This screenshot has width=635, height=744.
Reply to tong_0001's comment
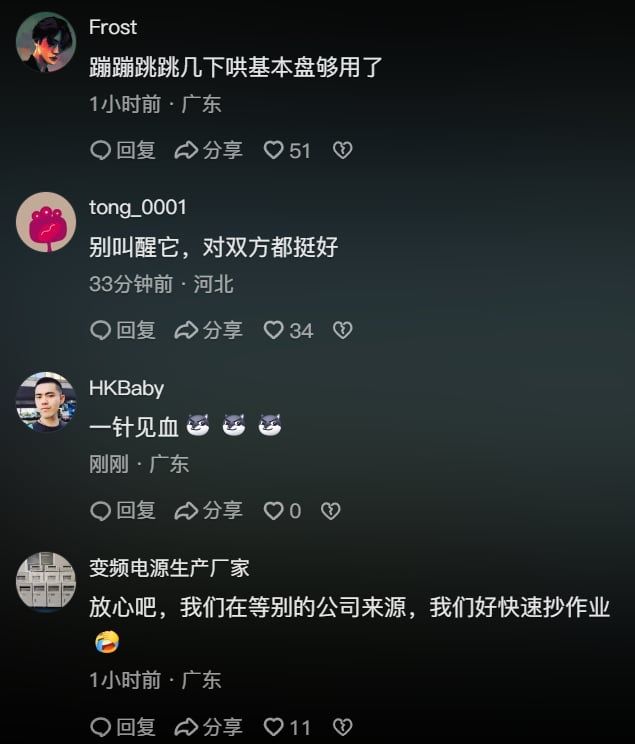click(123, 330)
